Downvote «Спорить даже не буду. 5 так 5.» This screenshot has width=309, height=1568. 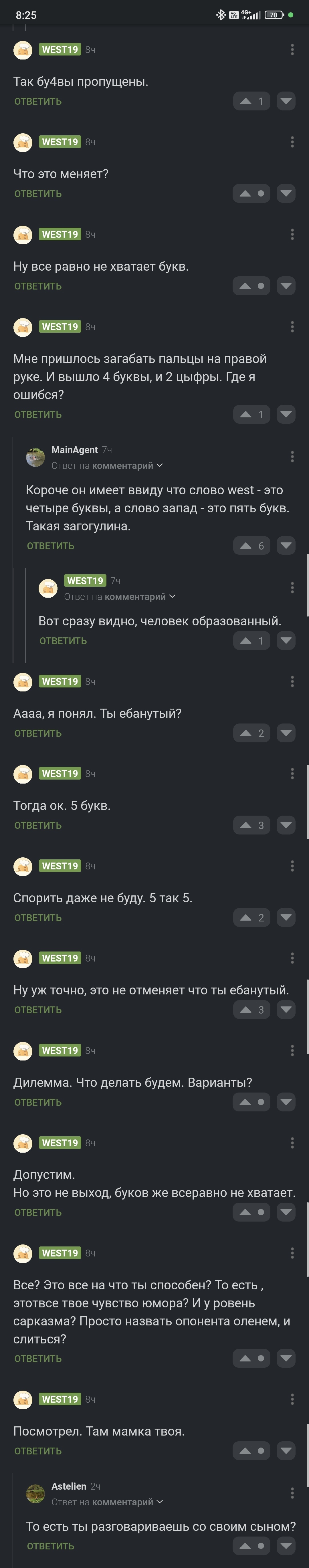click(286, 917)
